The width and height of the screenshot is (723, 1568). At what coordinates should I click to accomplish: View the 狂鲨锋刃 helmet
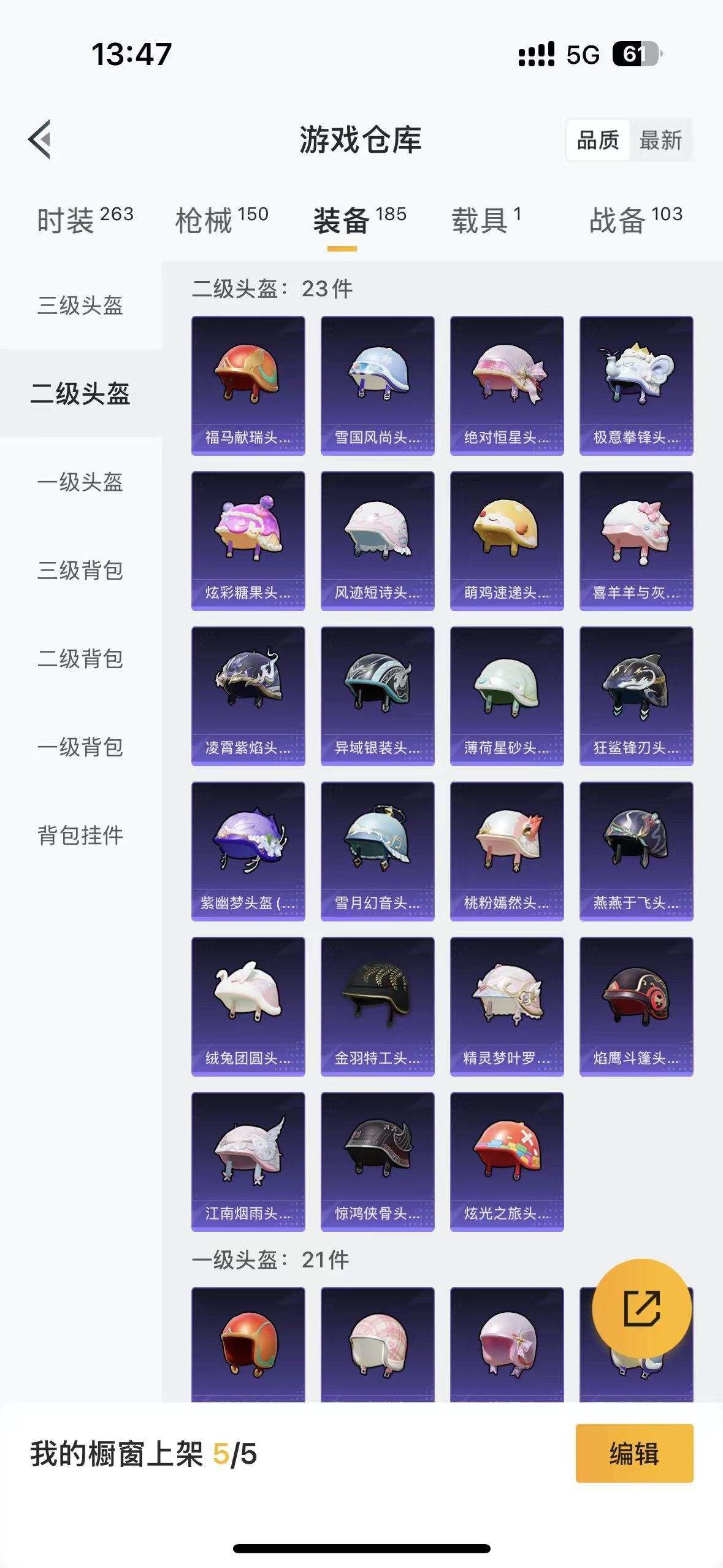click(x=636, y=696)
